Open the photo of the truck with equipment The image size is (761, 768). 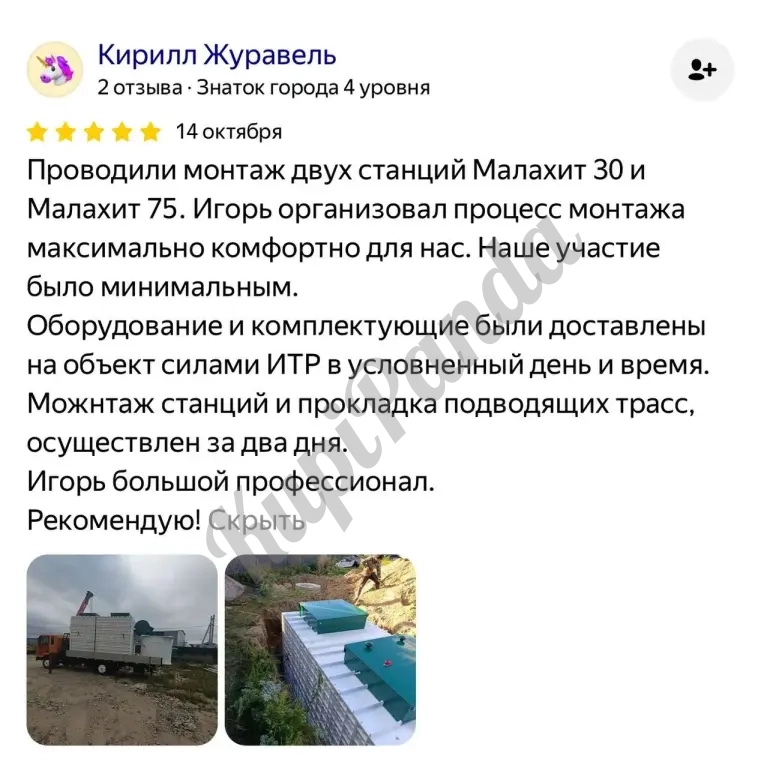coord(121,649)
